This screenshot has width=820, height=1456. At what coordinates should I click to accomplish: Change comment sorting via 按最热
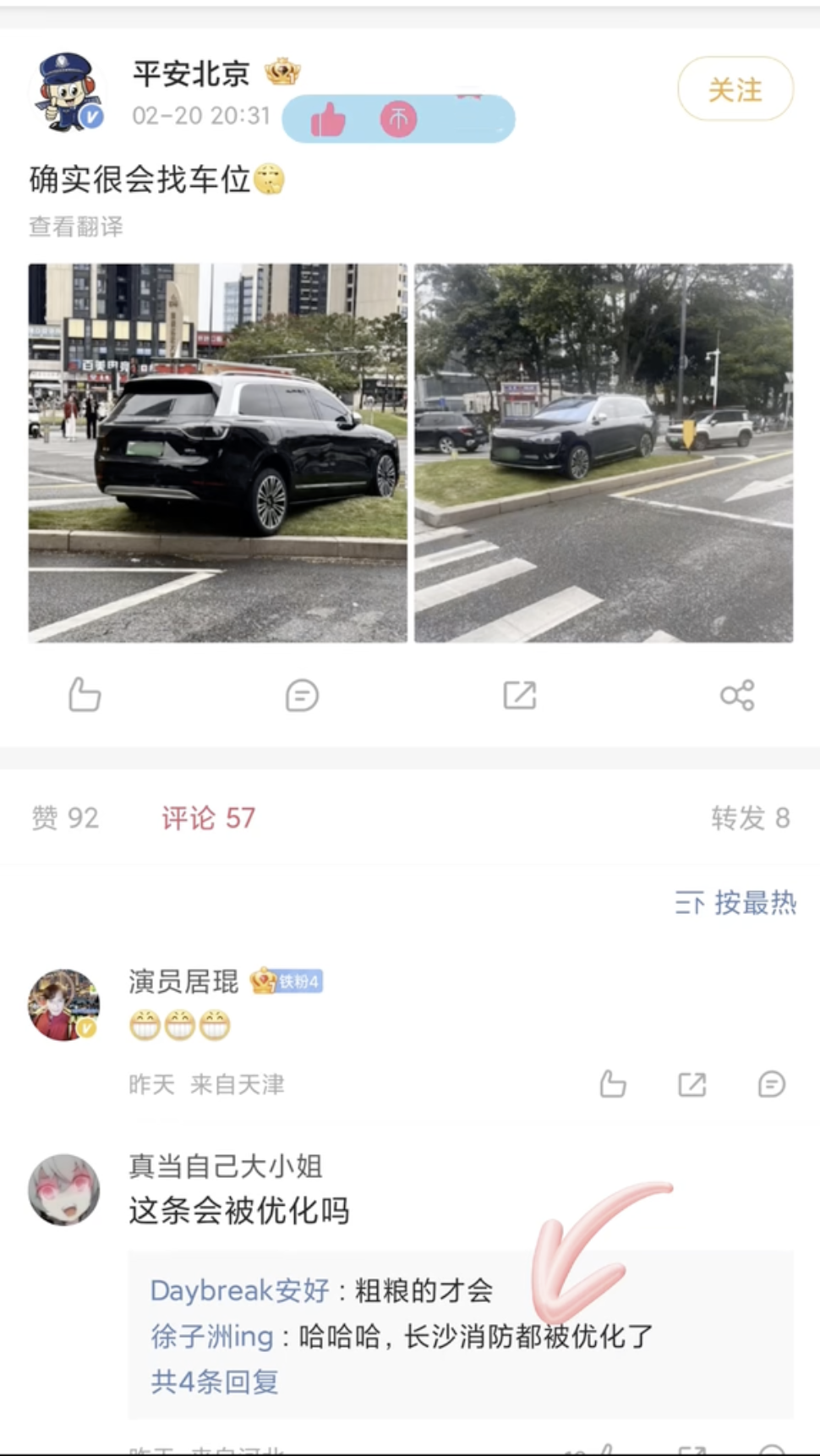[x=735, y=903]
